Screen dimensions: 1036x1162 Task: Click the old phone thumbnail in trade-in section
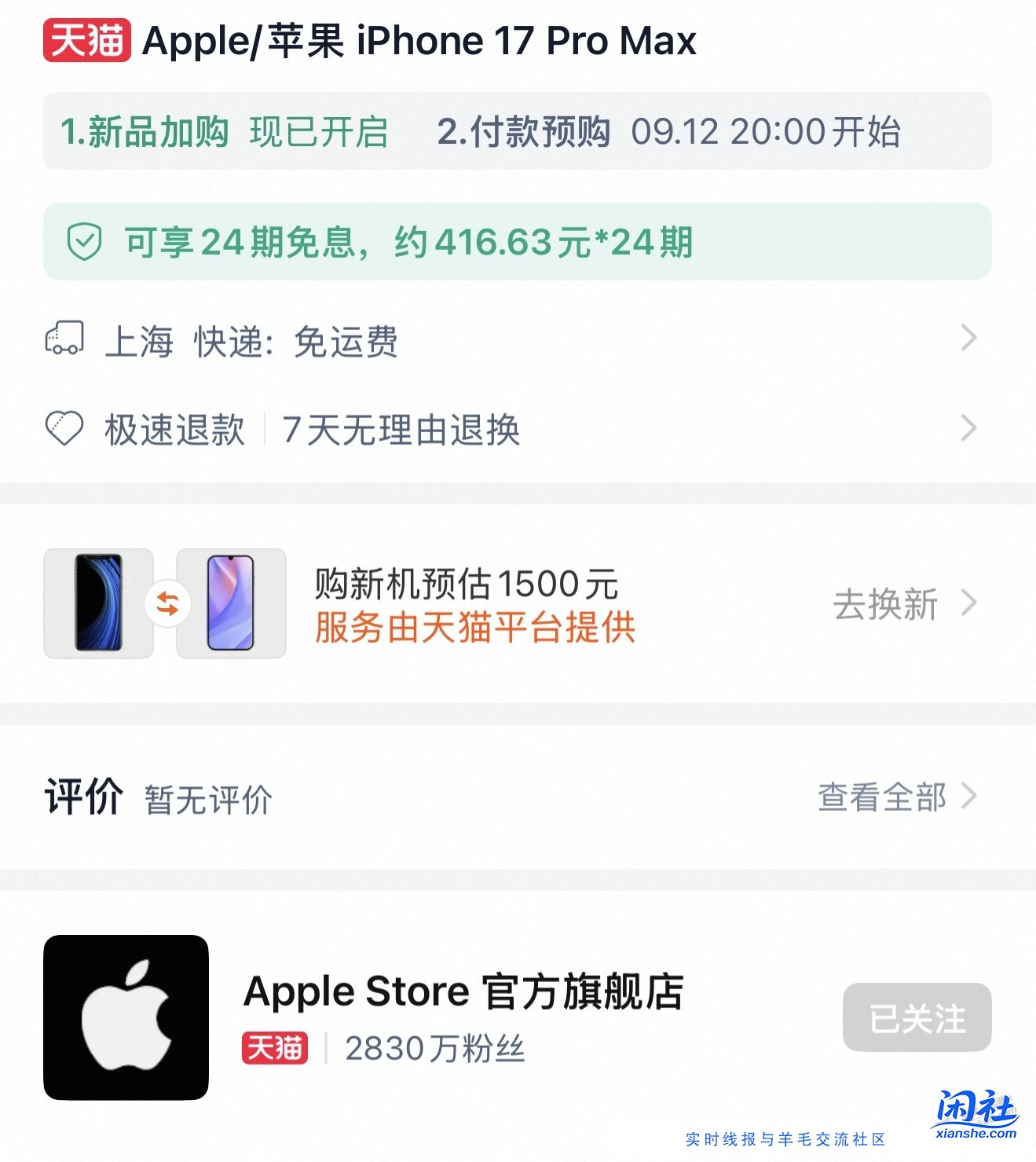pyautogui.click(x=97, y=605)
